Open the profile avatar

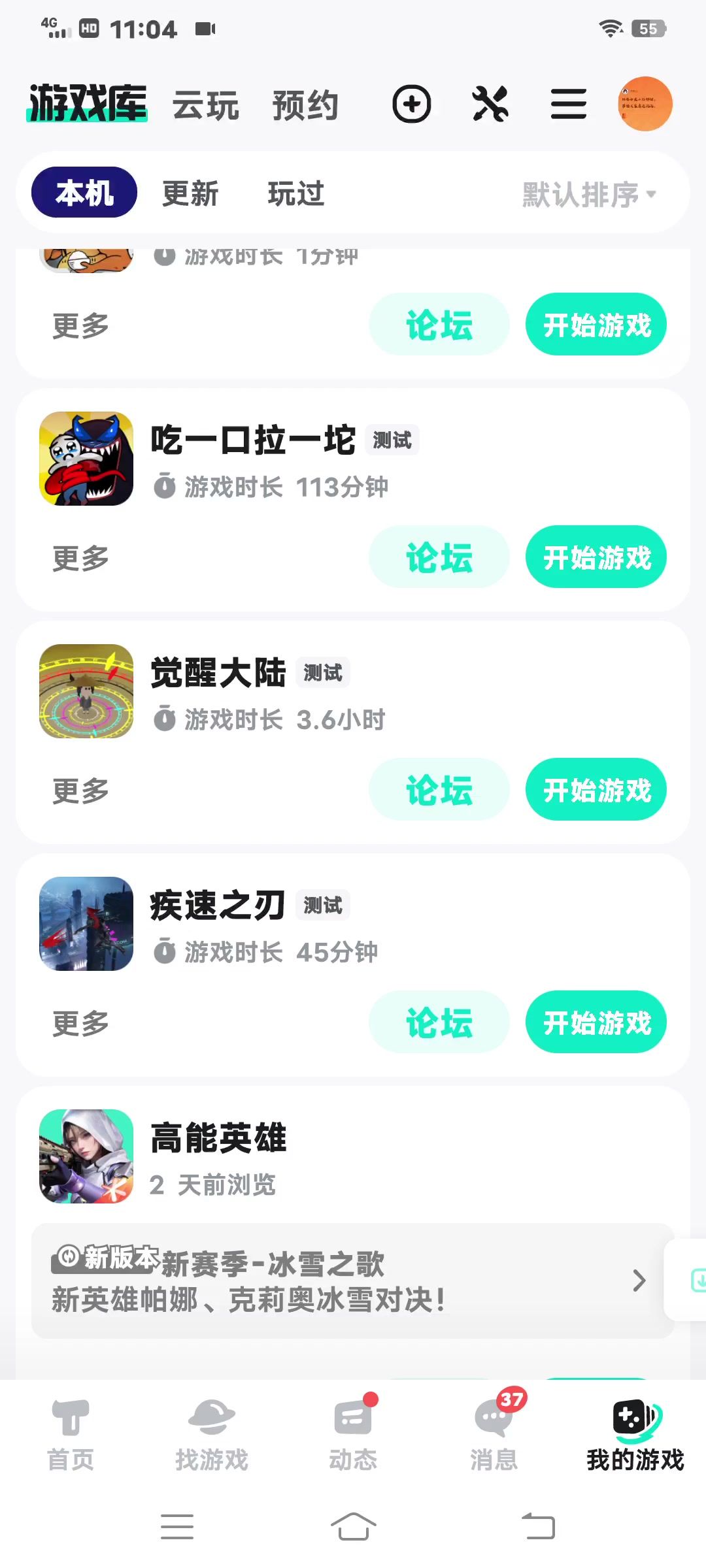tap(645, 104)
